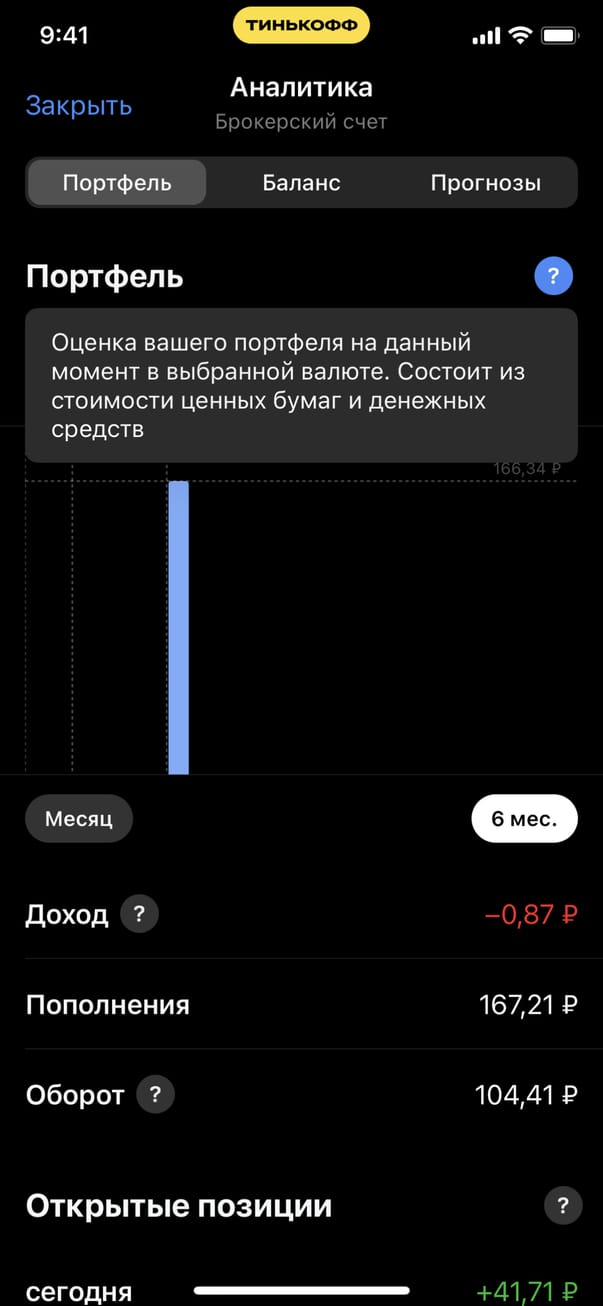Open help for Открытые позиции
The height and width of the screenshot is (1306, 603).
[x=563, y=1205]
